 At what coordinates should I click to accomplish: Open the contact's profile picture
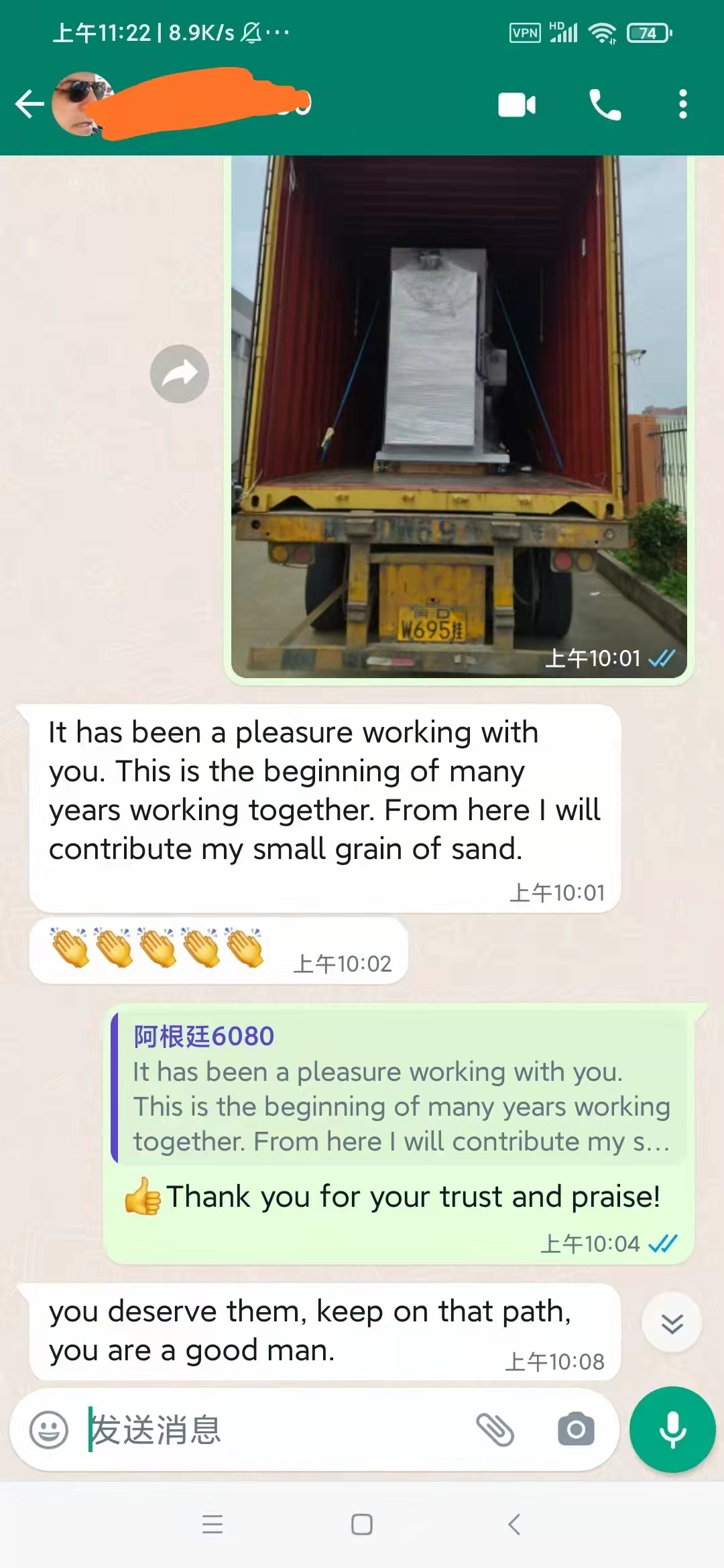[x=82, y=105]
